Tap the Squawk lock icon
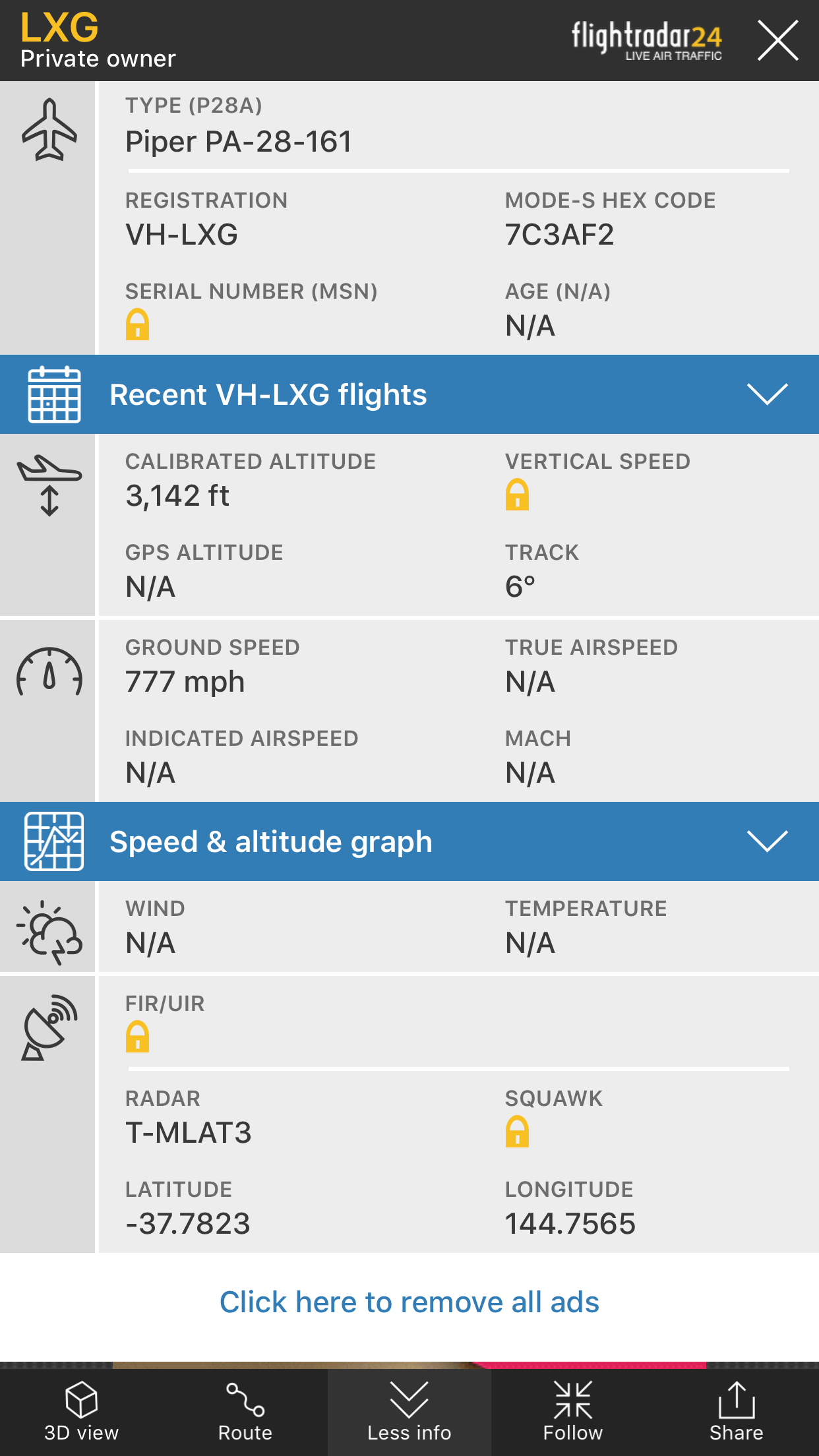Screen dimensions: 819x1456 pos(517,1132)
